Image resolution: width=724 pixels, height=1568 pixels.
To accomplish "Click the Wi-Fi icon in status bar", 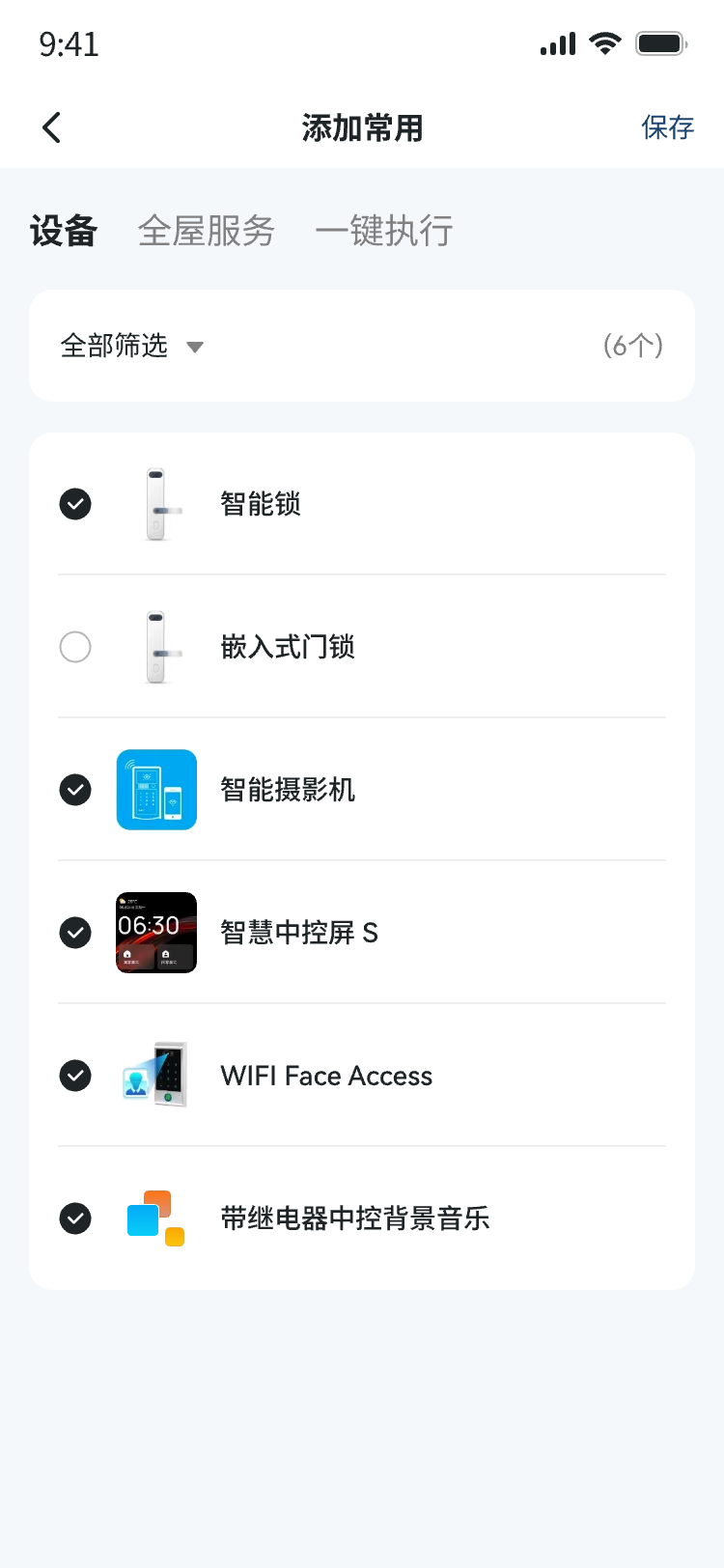I will [604, 42].
